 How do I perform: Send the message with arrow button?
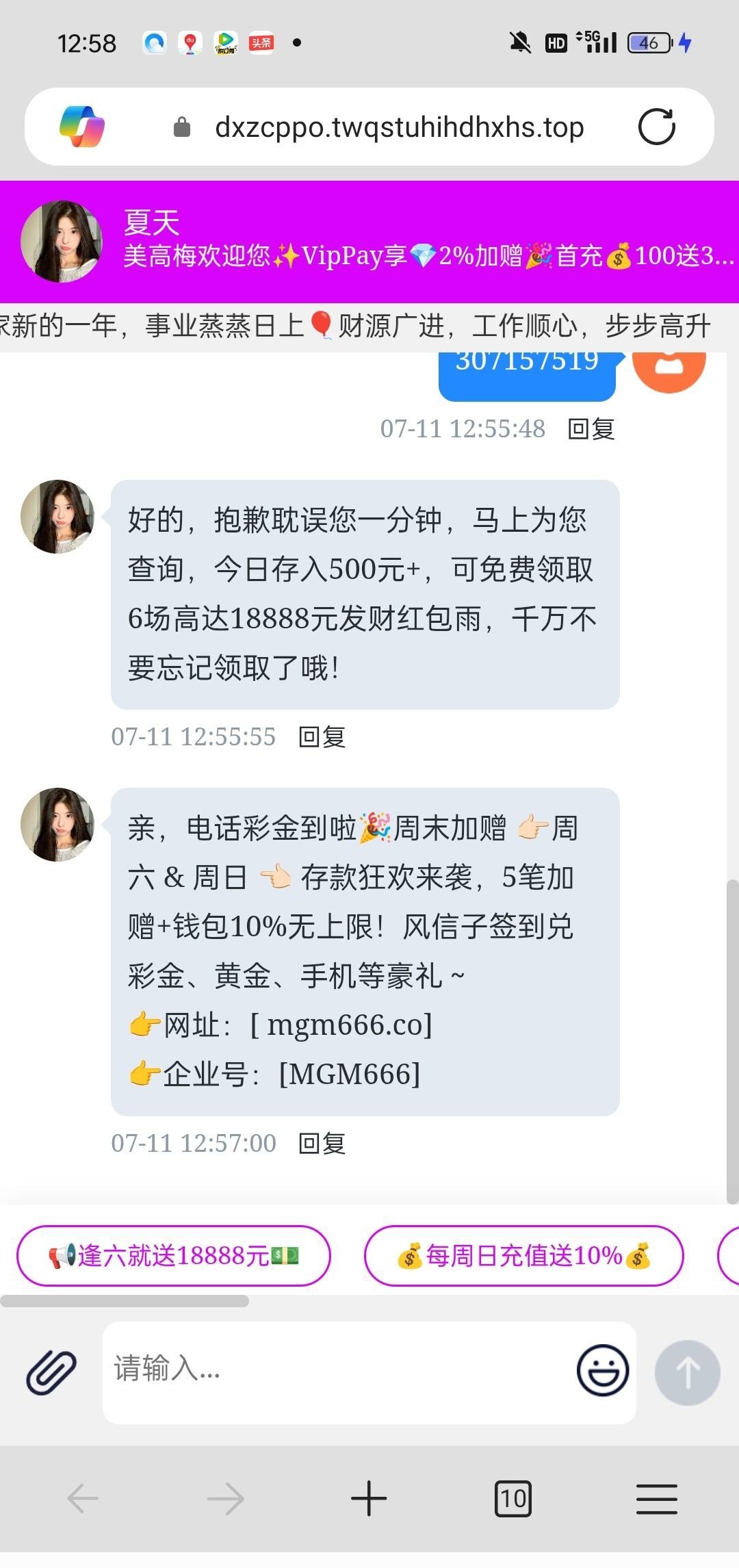click(x=687, y=1372)
